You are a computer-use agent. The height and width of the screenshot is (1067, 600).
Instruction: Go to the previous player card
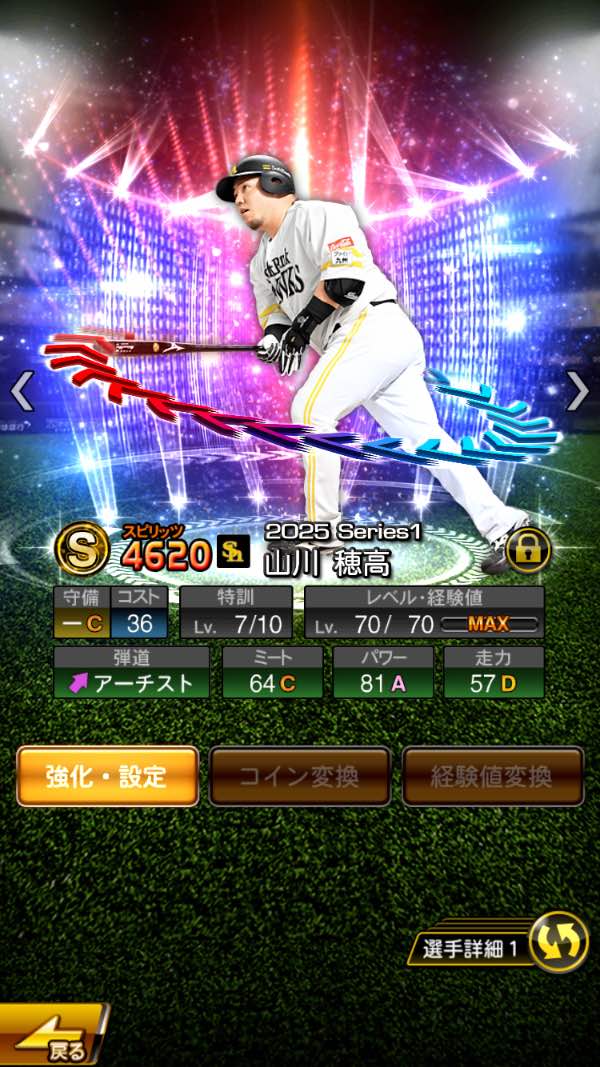pyautogui.click(x=22, y=391)
